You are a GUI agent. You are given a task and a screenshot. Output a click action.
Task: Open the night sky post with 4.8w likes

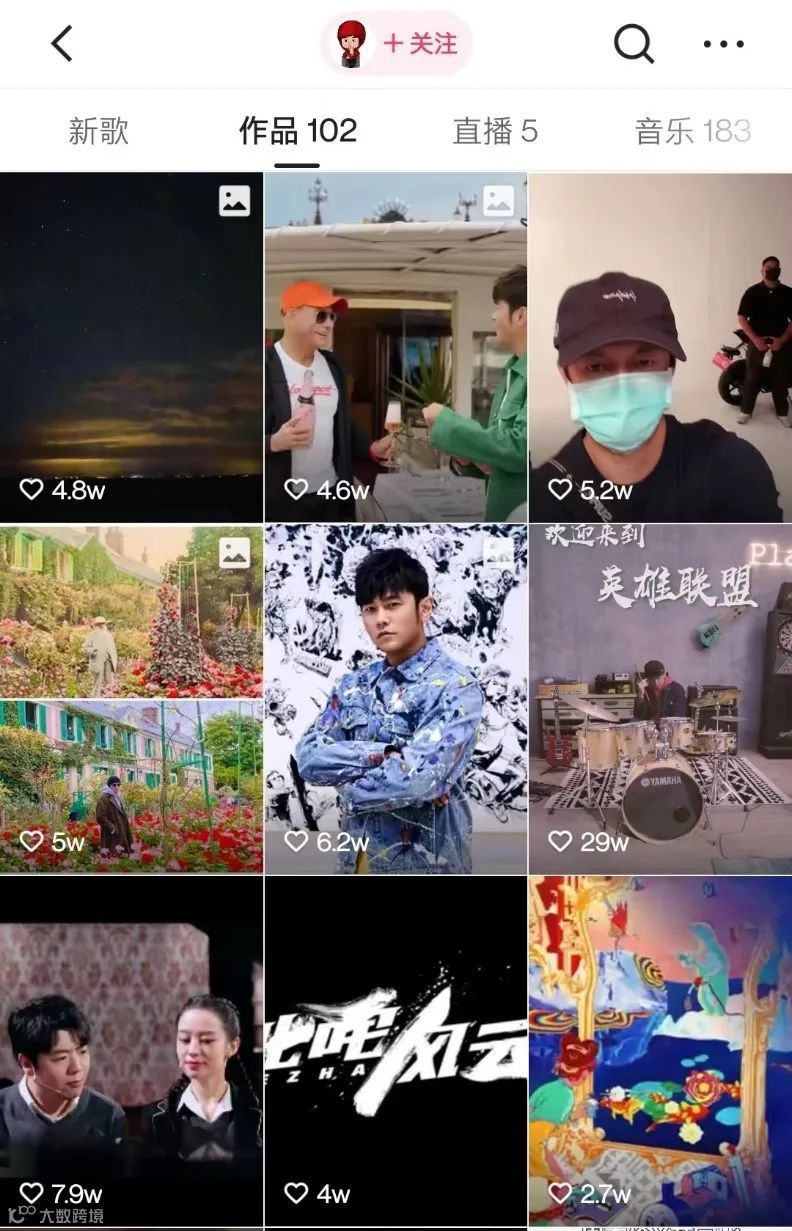pyautogui.click(x=131, y=347)
